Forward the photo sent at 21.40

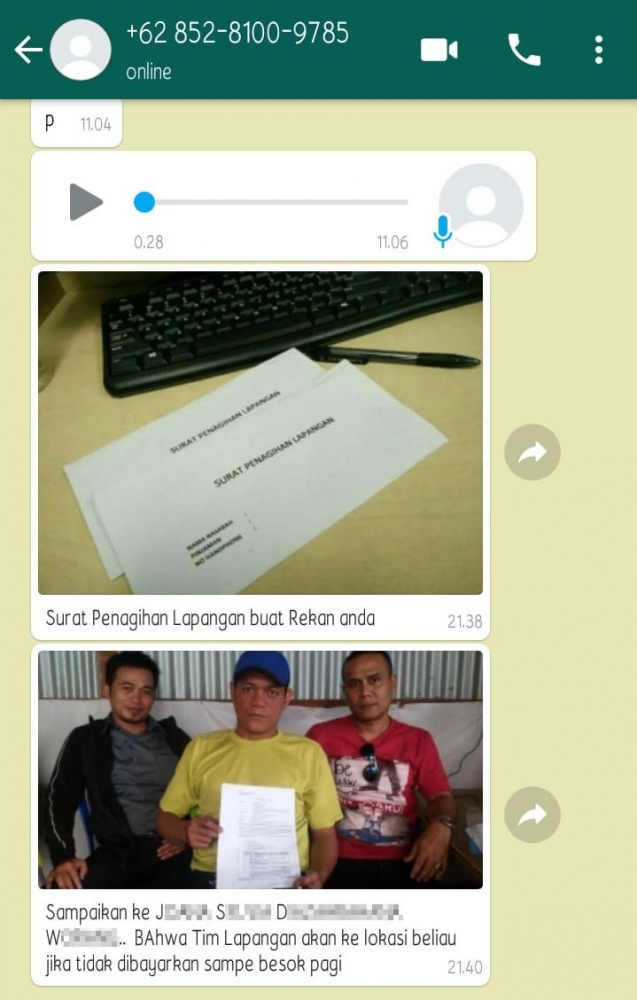pyautogui.click(x=532, y=814)
